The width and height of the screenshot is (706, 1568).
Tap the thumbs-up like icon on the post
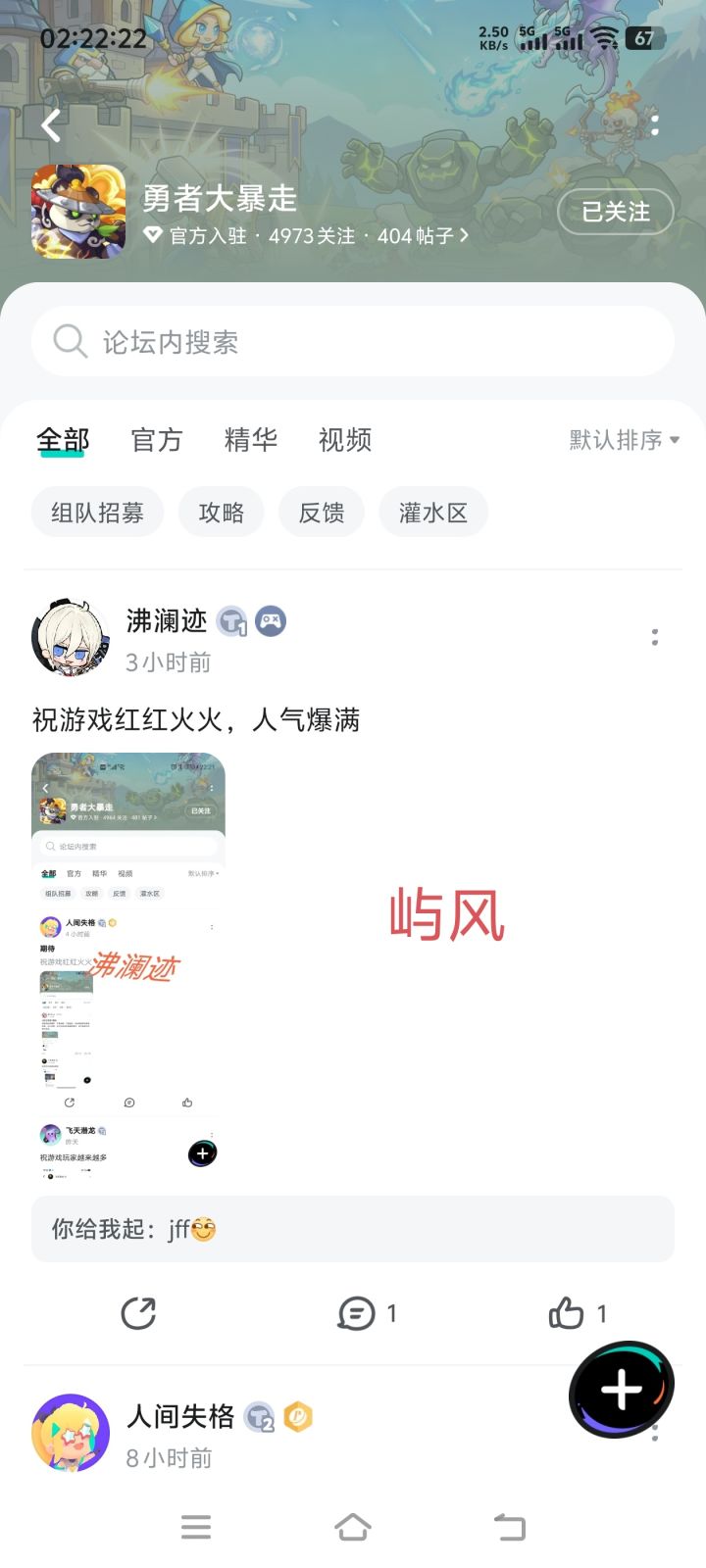point(569,1313)
